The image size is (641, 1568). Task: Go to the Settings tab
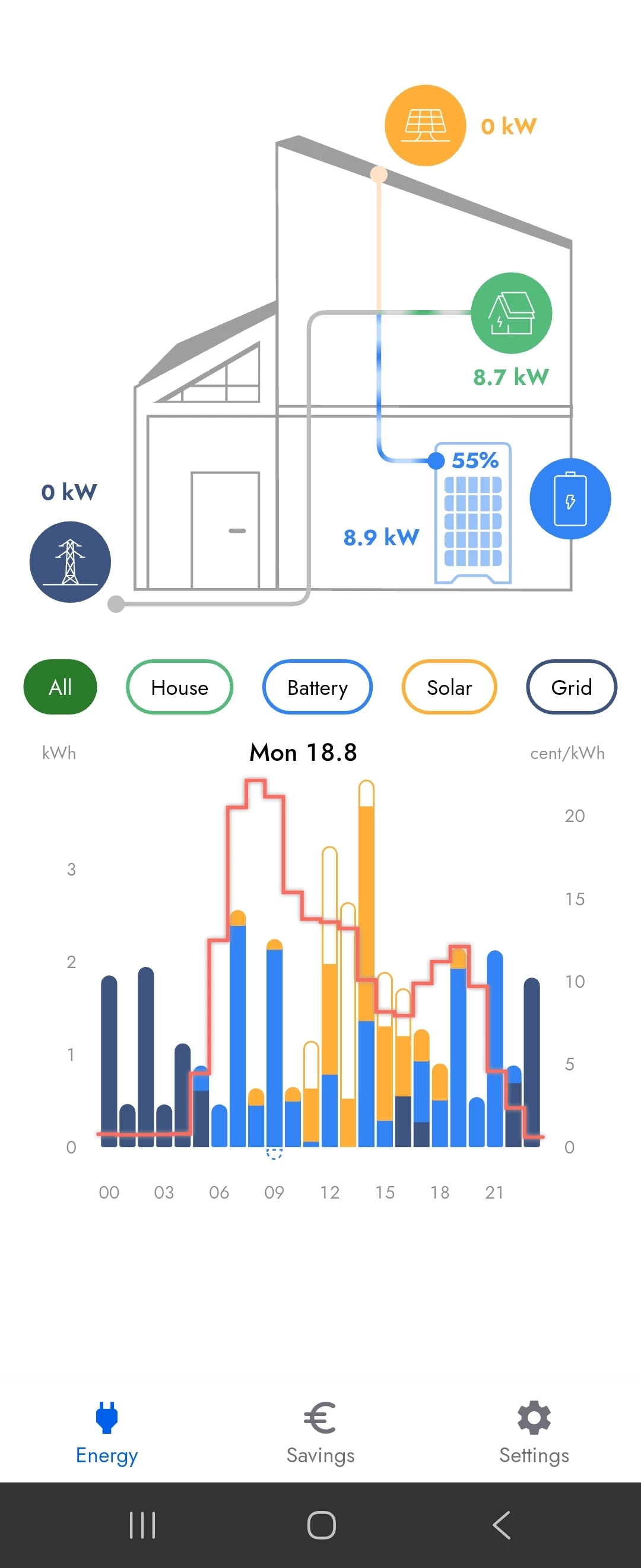click(534, 1433)
